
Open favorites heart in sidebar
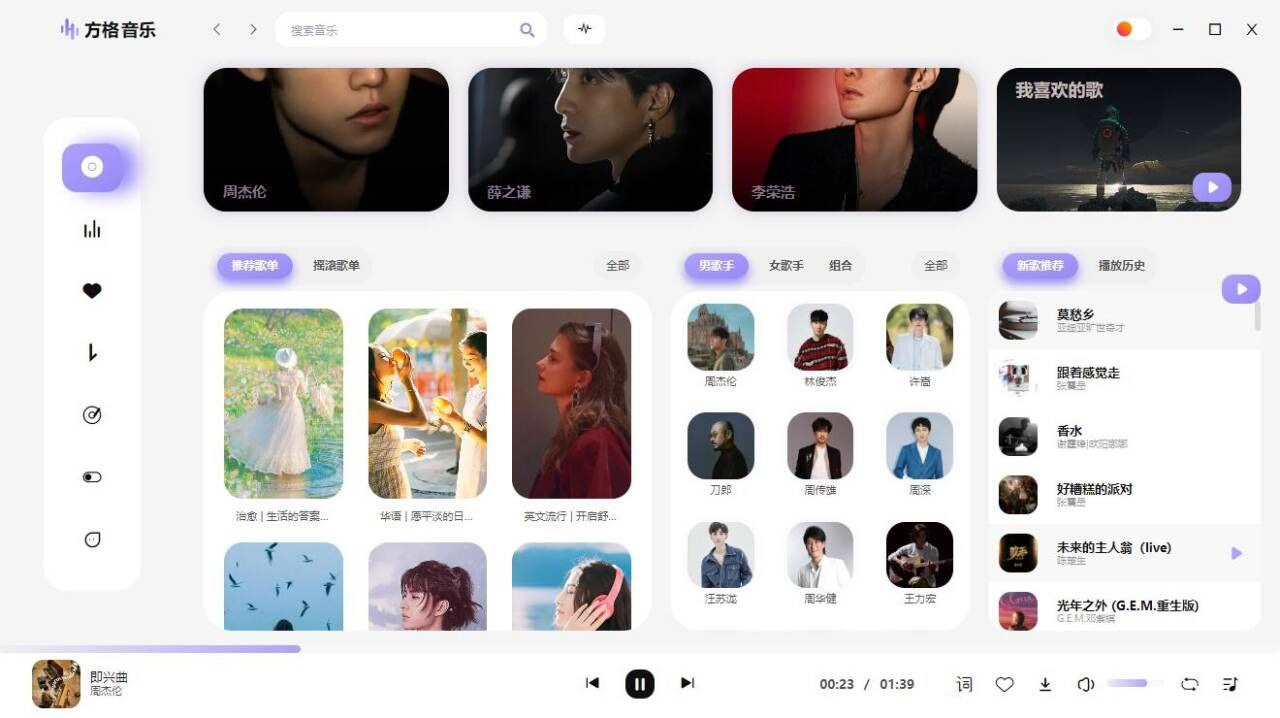92,291
